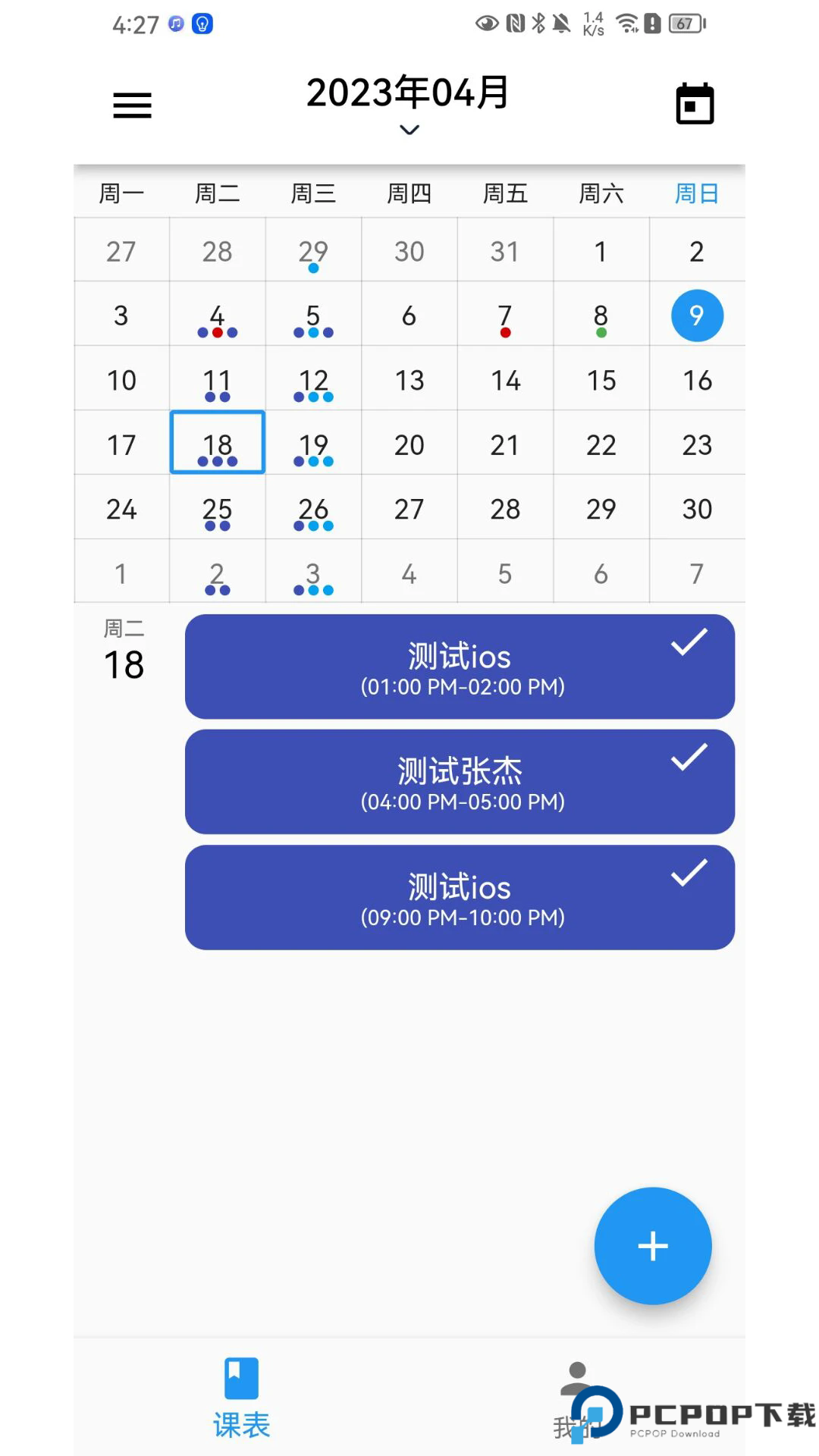Click the calendar jump icon top right
Viewport: 819px width, 1456px height.
[695, 102]
